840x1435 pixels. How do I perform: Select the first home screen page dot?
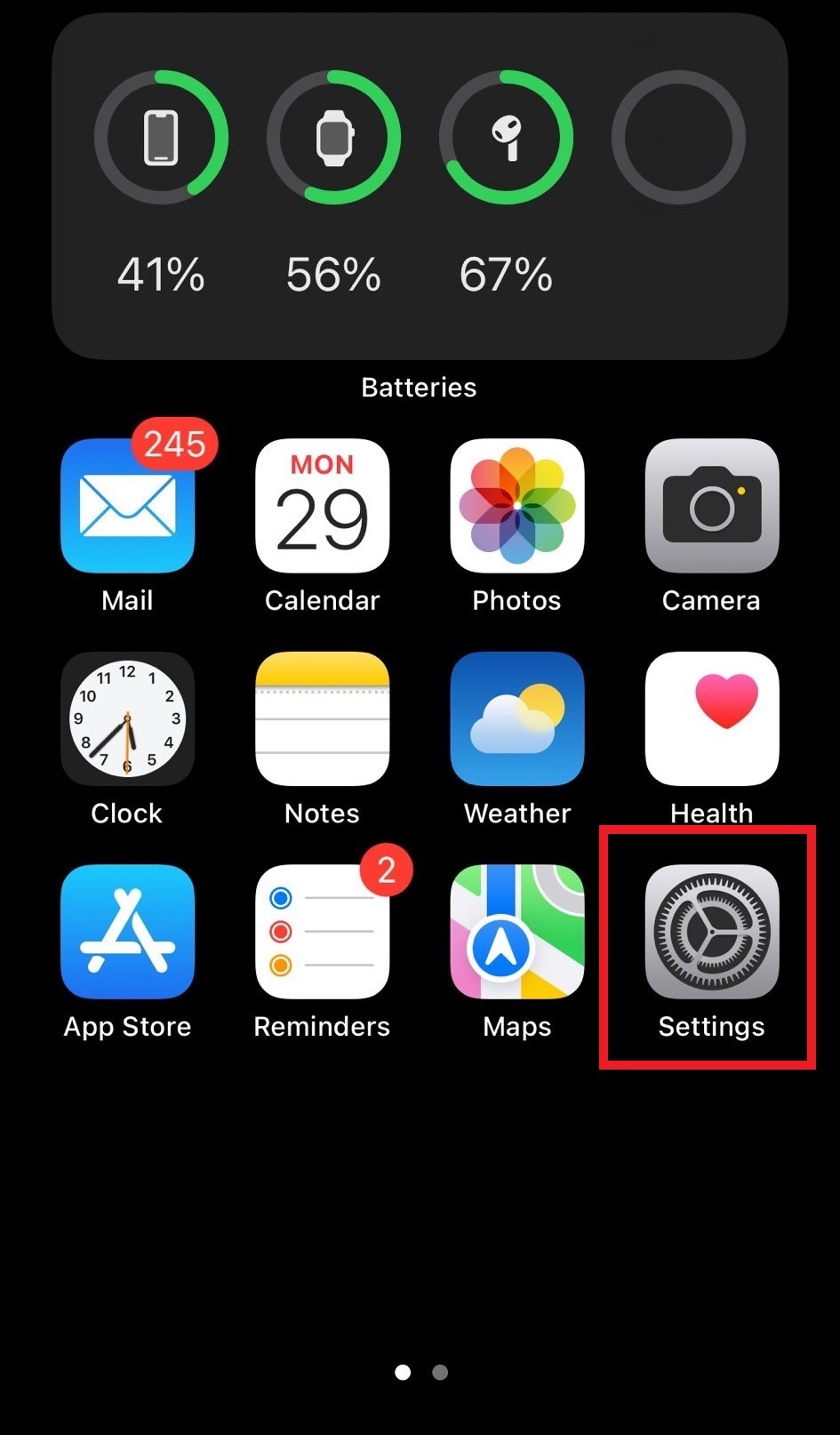pyautogui.click(x=402, y=1372)
